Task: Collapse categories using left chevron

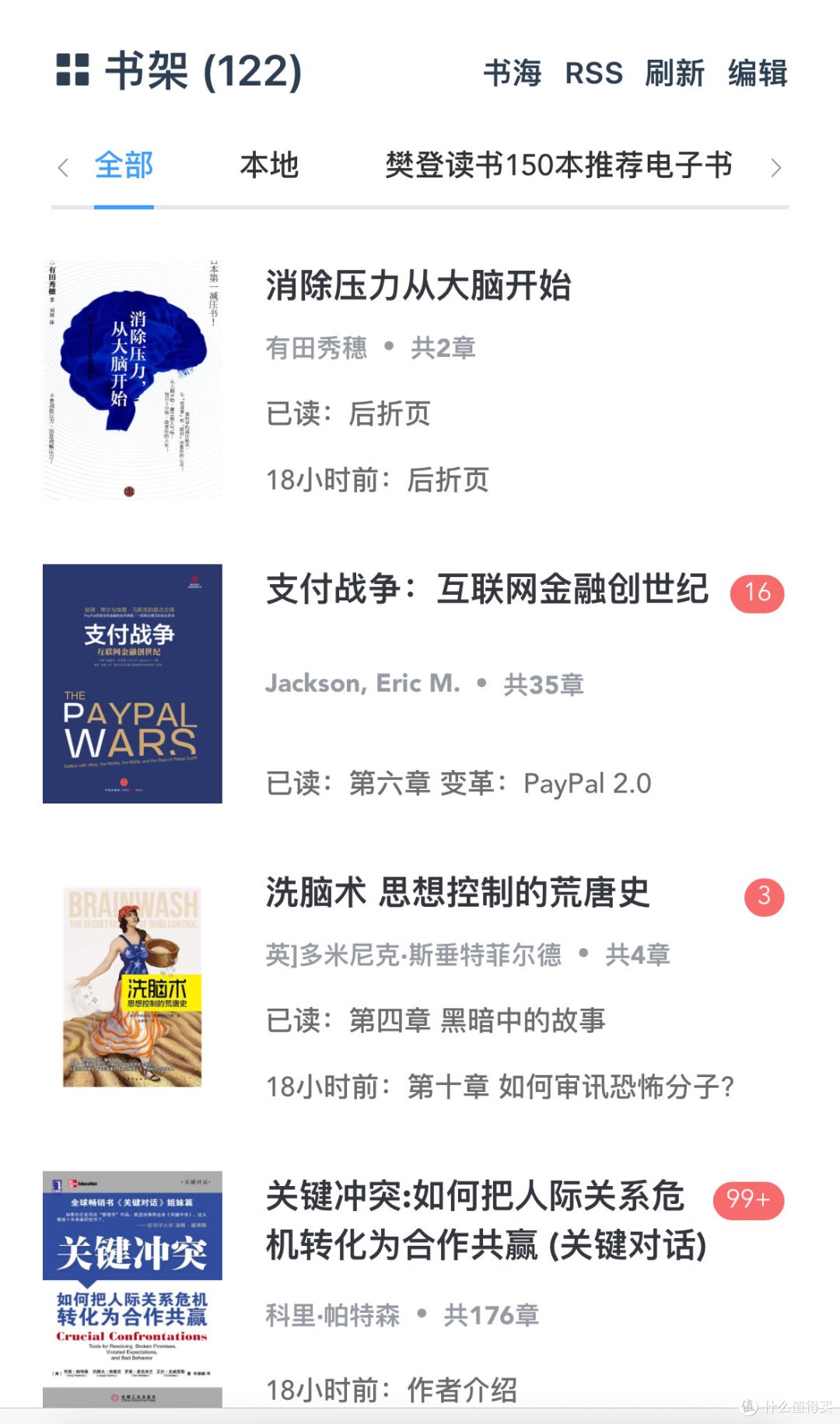Action: point(64,167)
